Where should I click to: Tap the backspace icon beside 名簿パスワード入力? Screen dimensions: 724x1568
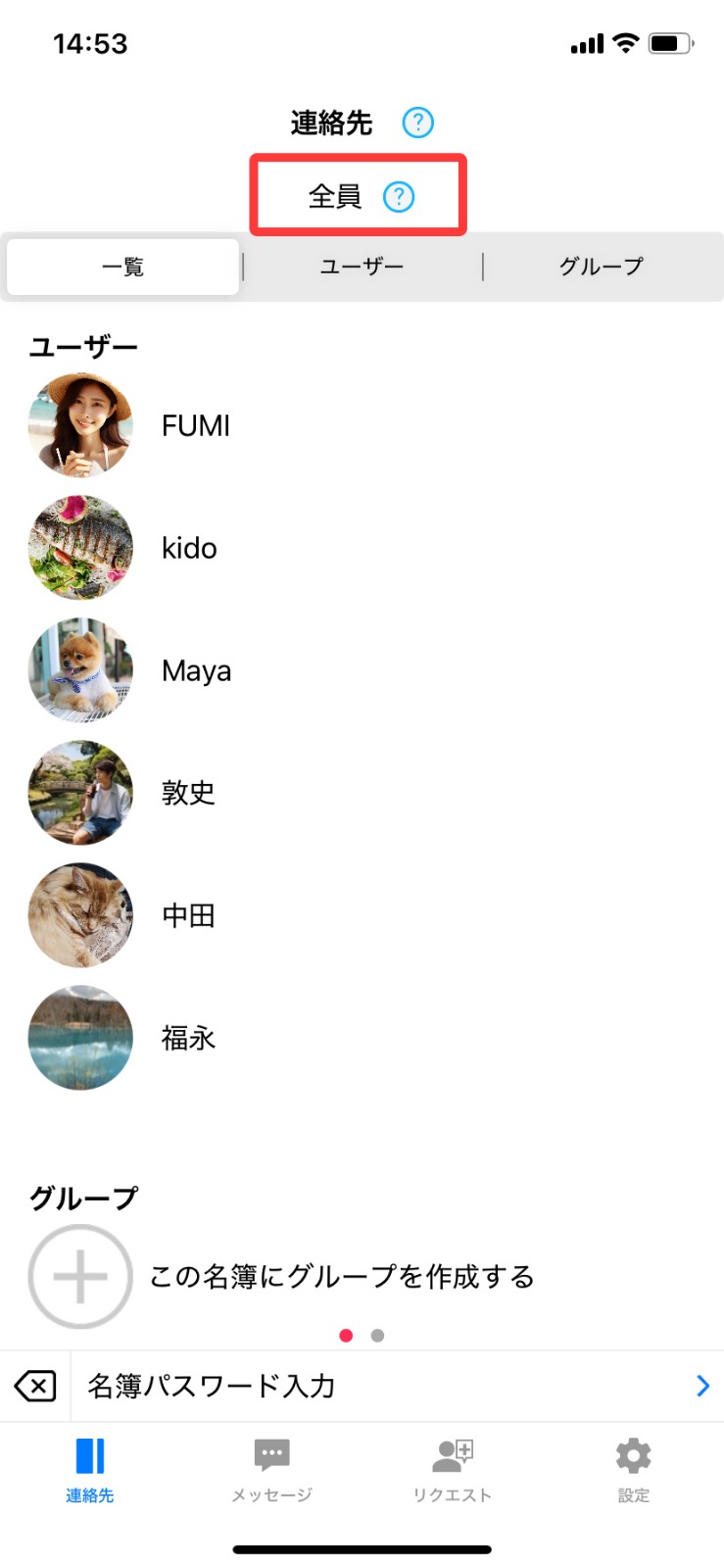point(35,1386)
